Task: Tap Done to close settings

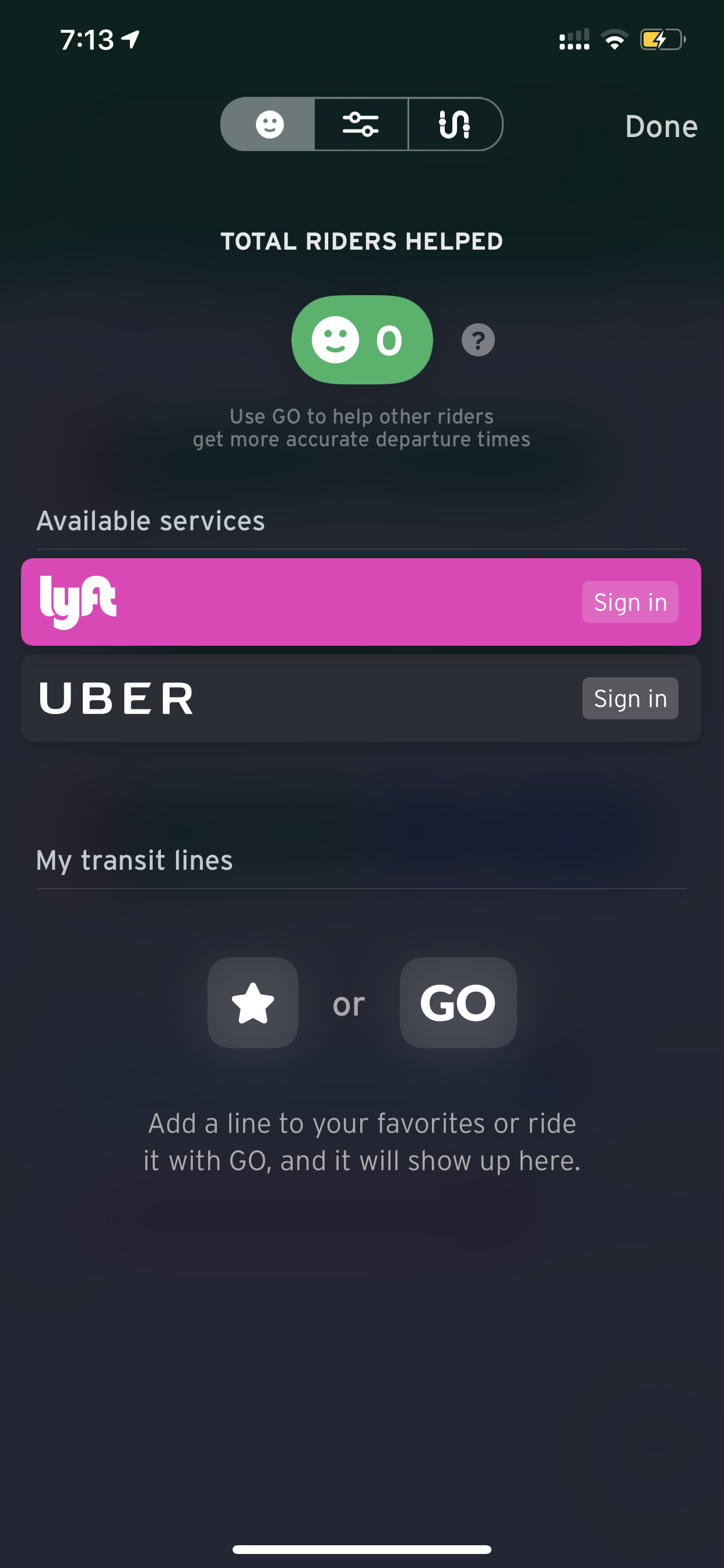Action: (660, 127)
